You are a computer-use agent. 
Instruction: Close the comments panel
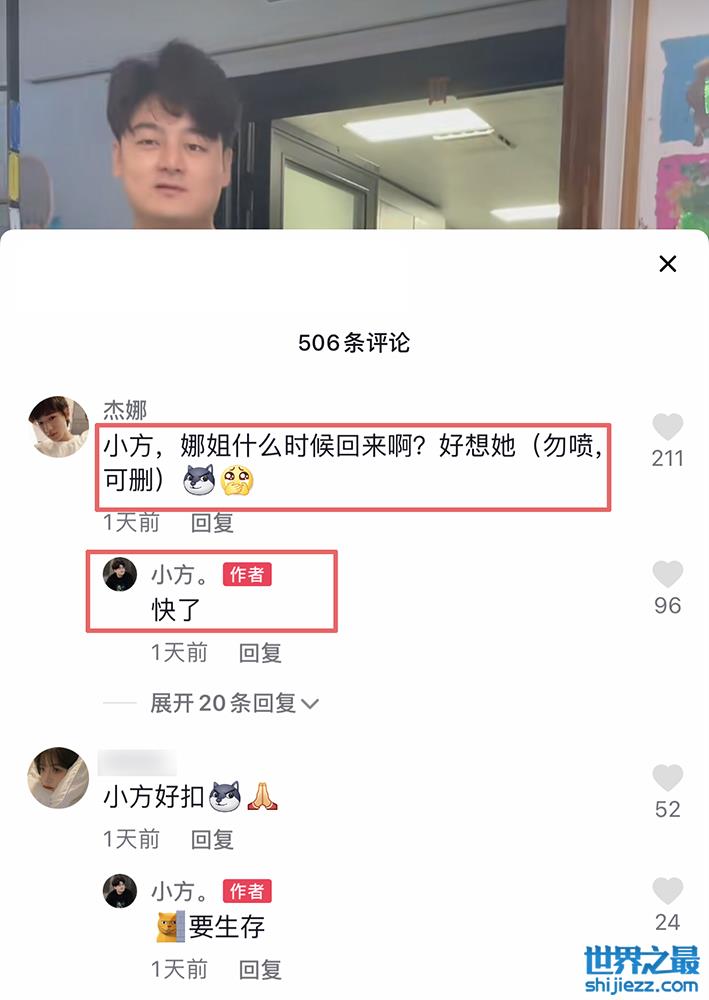667,264
